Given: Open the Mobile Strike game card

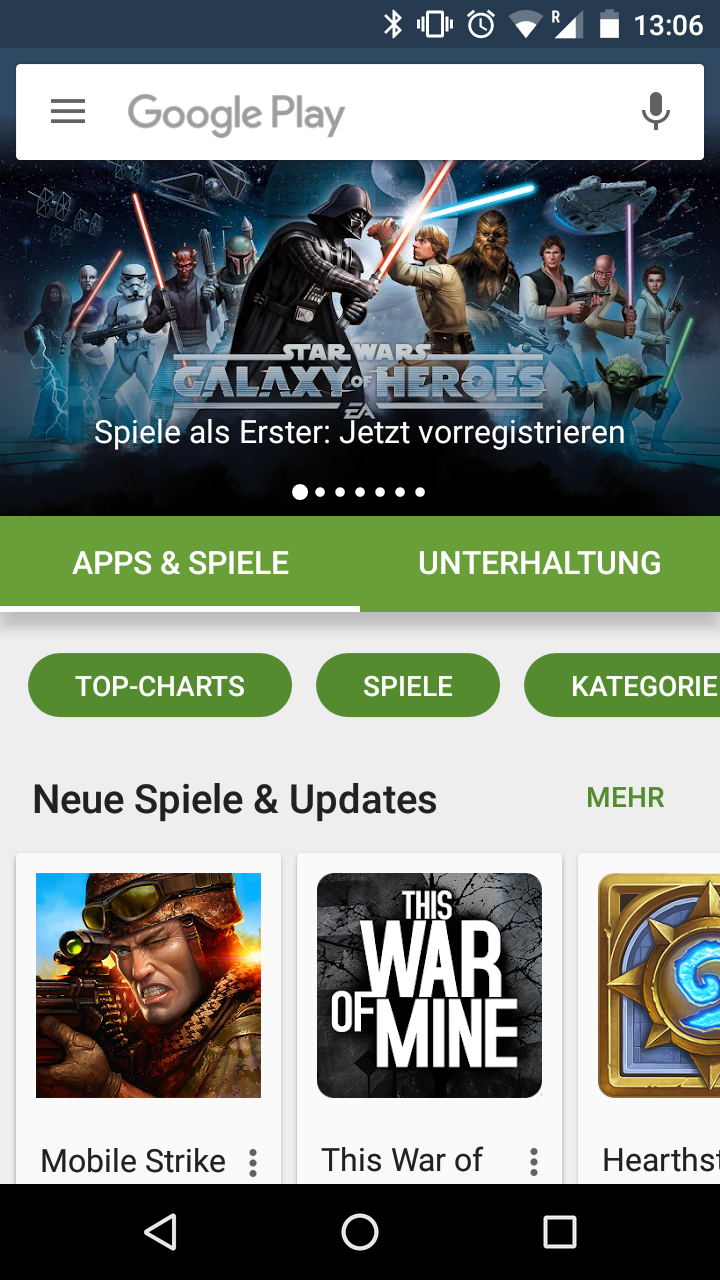Looking at the screenshot, I should 148,1018.
